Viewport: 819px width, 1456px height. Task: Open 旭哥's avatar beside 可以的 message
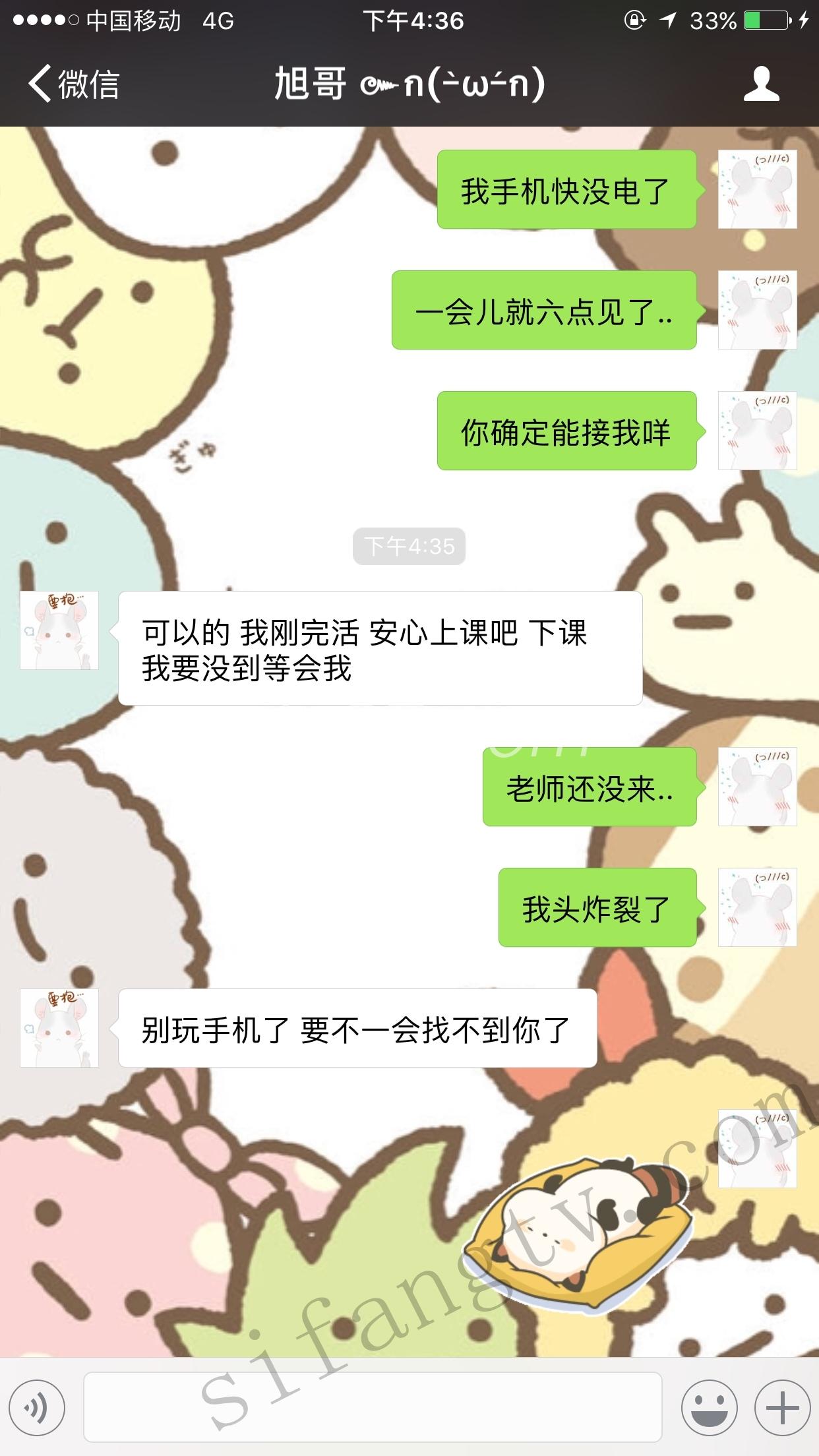(59, 630)
